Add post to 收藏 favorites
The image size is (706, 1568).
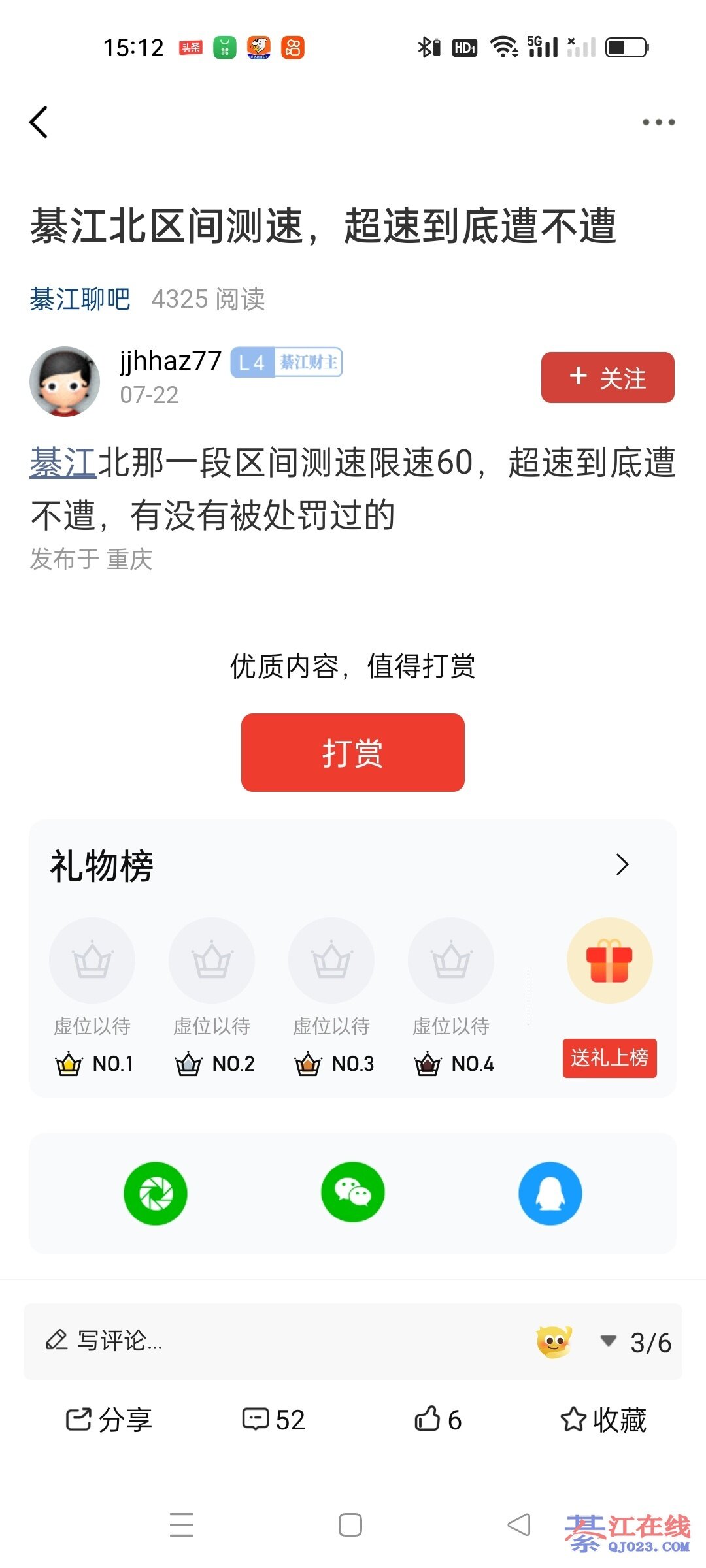(603, 1420)
